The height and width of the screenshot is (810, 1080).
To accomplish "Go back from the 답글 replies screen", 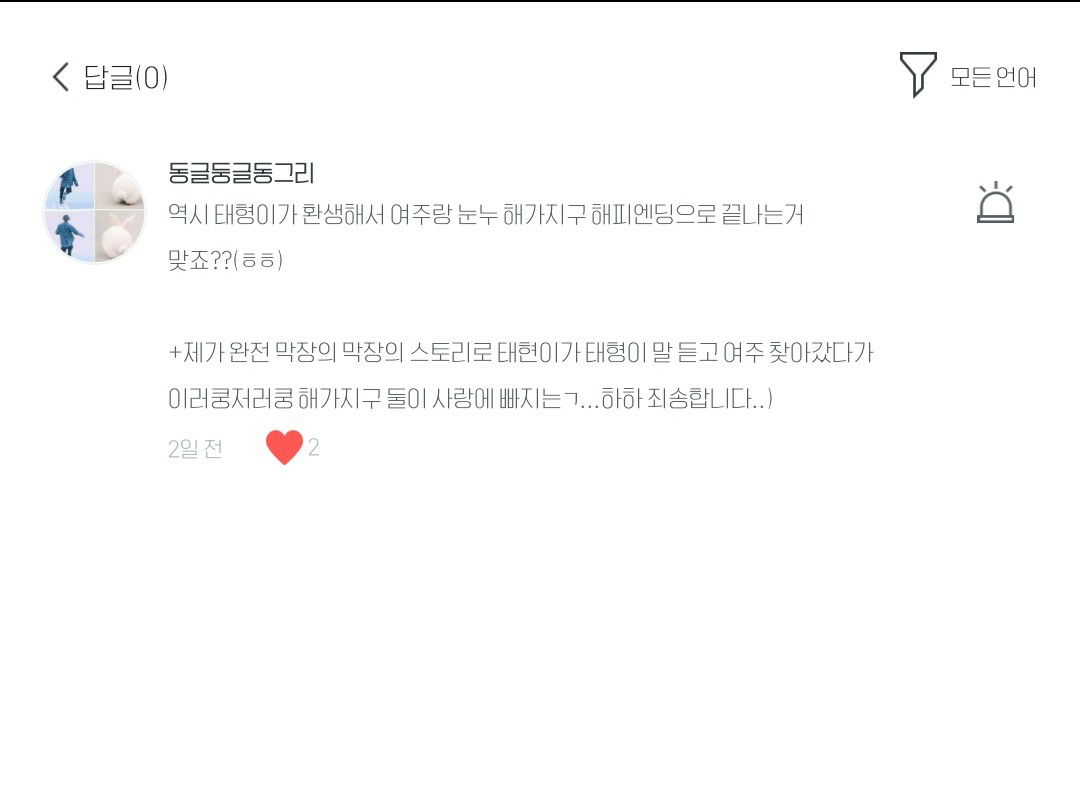I will pyautogui.click(x=61, y=76).
